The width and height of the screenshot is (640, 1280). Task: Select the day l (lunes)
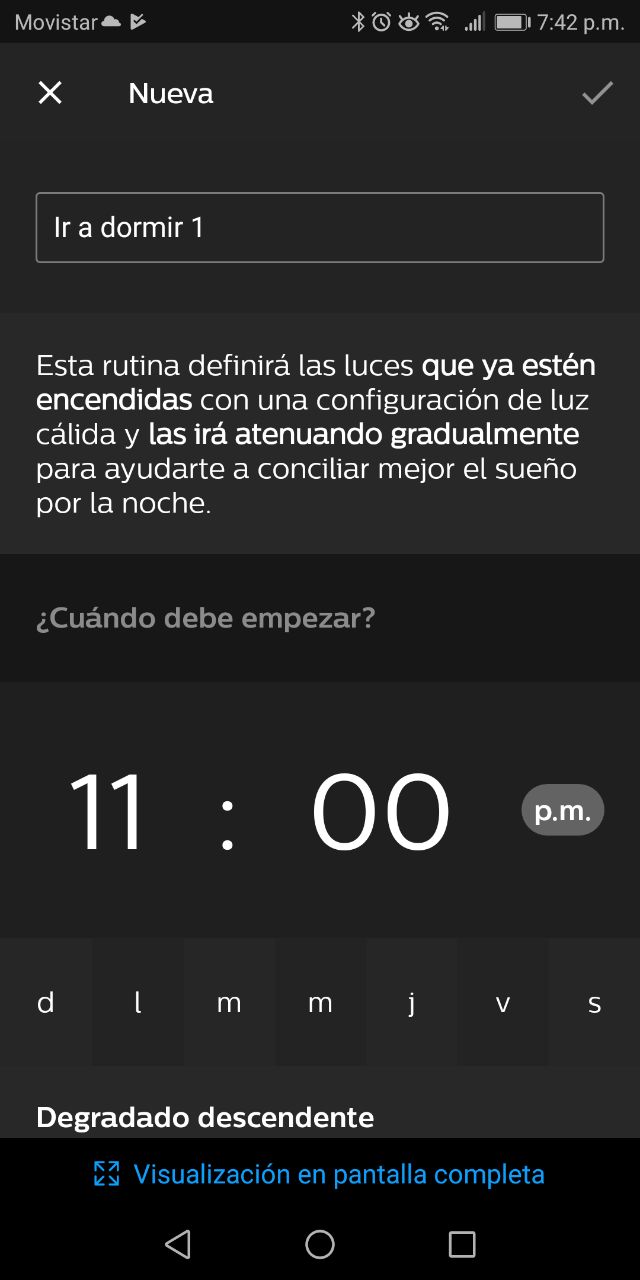click(138, 1003)
